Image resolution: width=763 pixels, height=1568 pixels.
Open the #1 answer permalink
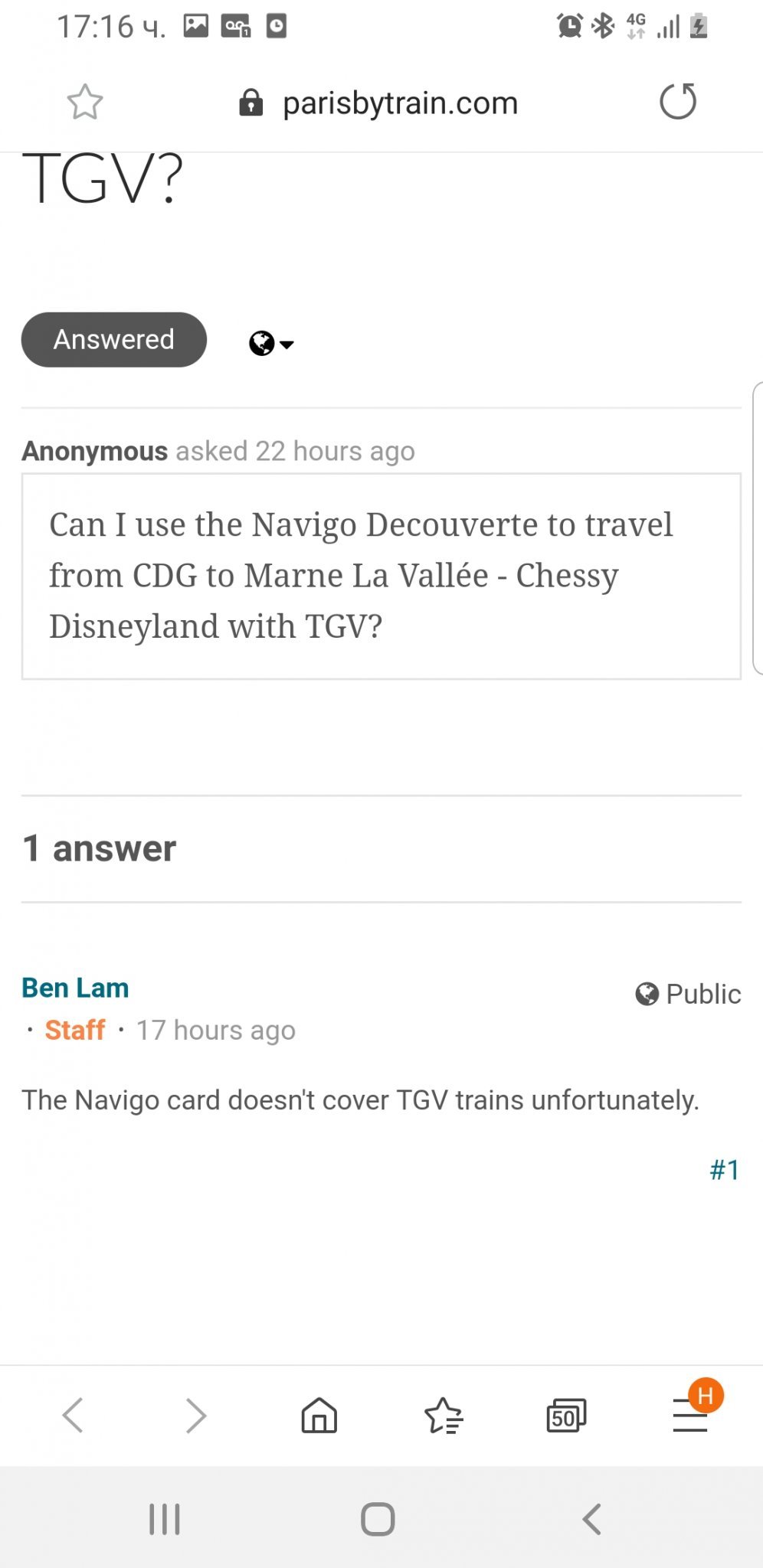coord(724,1170)
